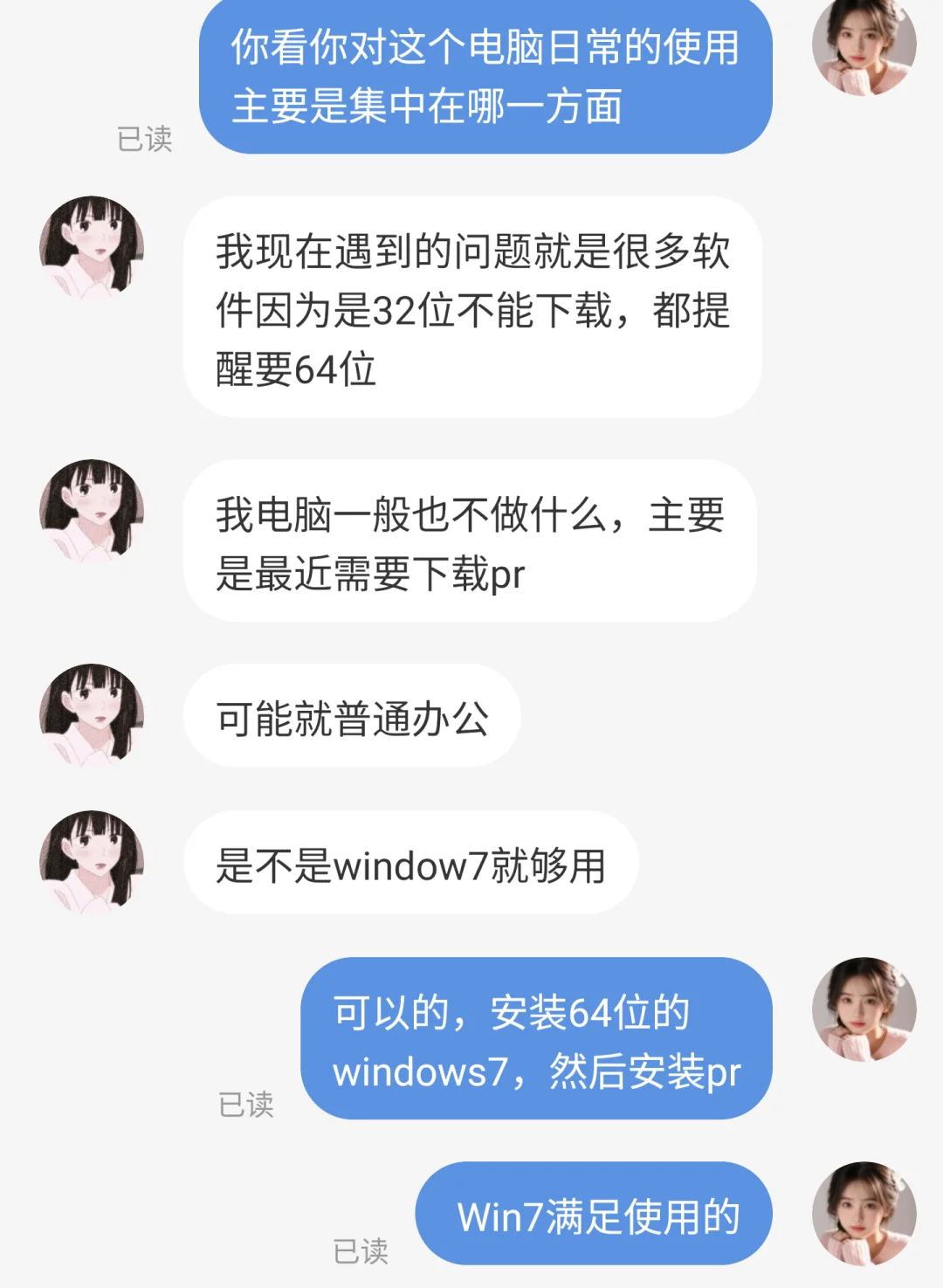This screenshot has width=943, height=1288.
Task: Tap the word window7 inside the question bubble
Action: coord(410,864)
